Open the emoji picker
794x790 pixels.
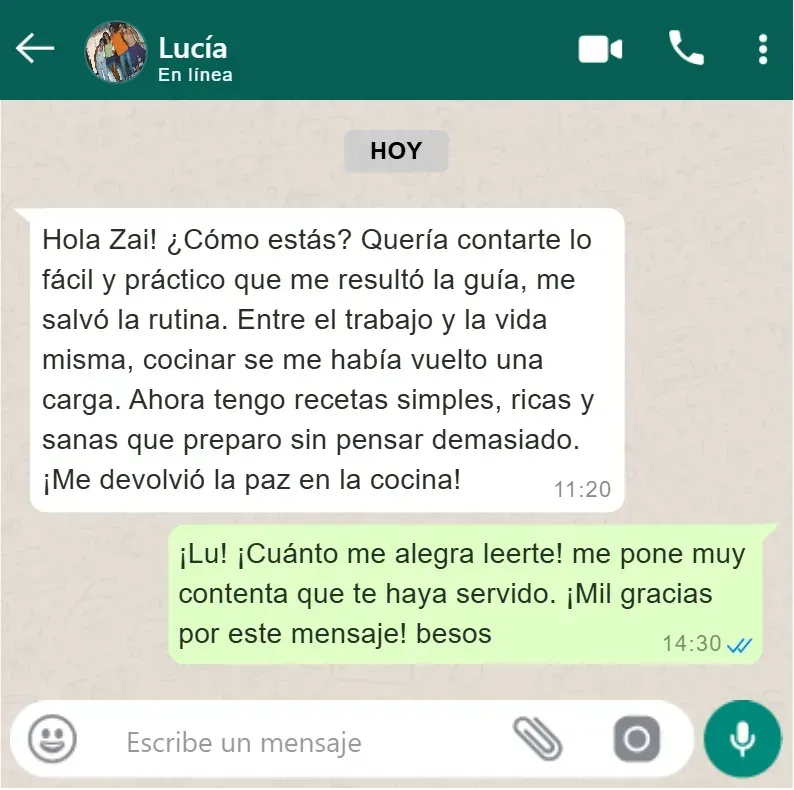(52, 741)
